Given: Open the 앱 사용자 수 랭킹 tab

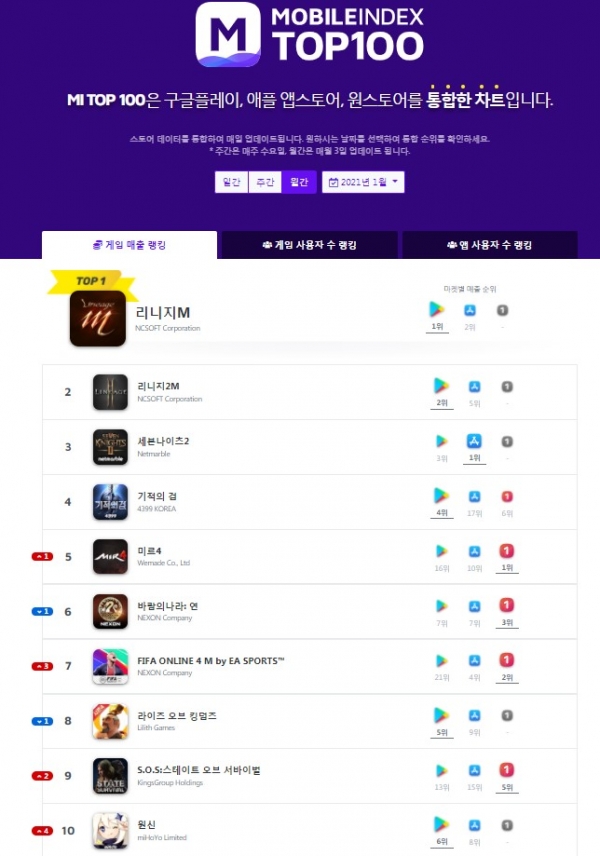Looking at the screenshot, I should pos(489,245).
